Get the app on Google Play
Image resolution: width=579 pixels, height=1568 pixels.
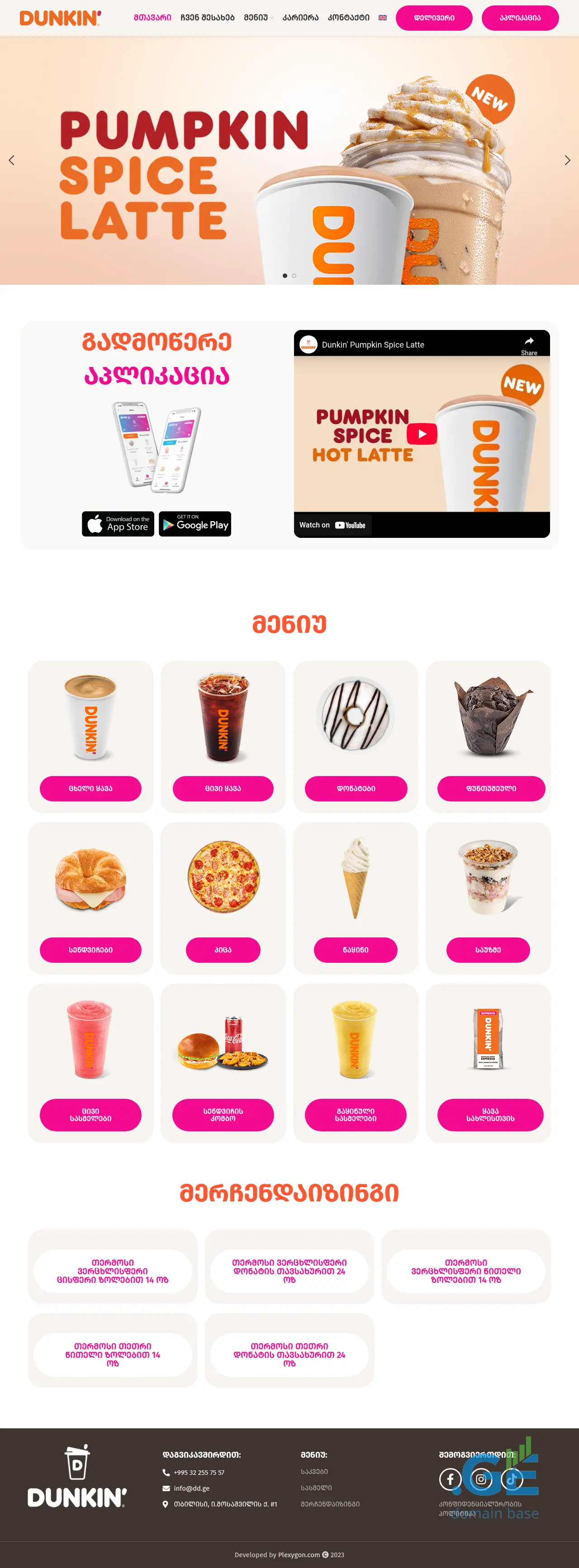pos(195,523)
